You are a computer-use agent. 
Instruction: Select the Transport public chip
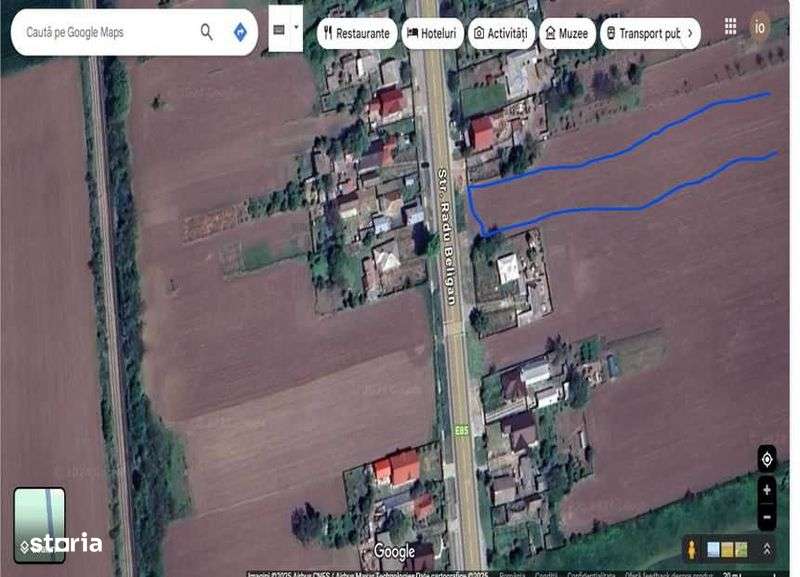[x=642, y=33]
